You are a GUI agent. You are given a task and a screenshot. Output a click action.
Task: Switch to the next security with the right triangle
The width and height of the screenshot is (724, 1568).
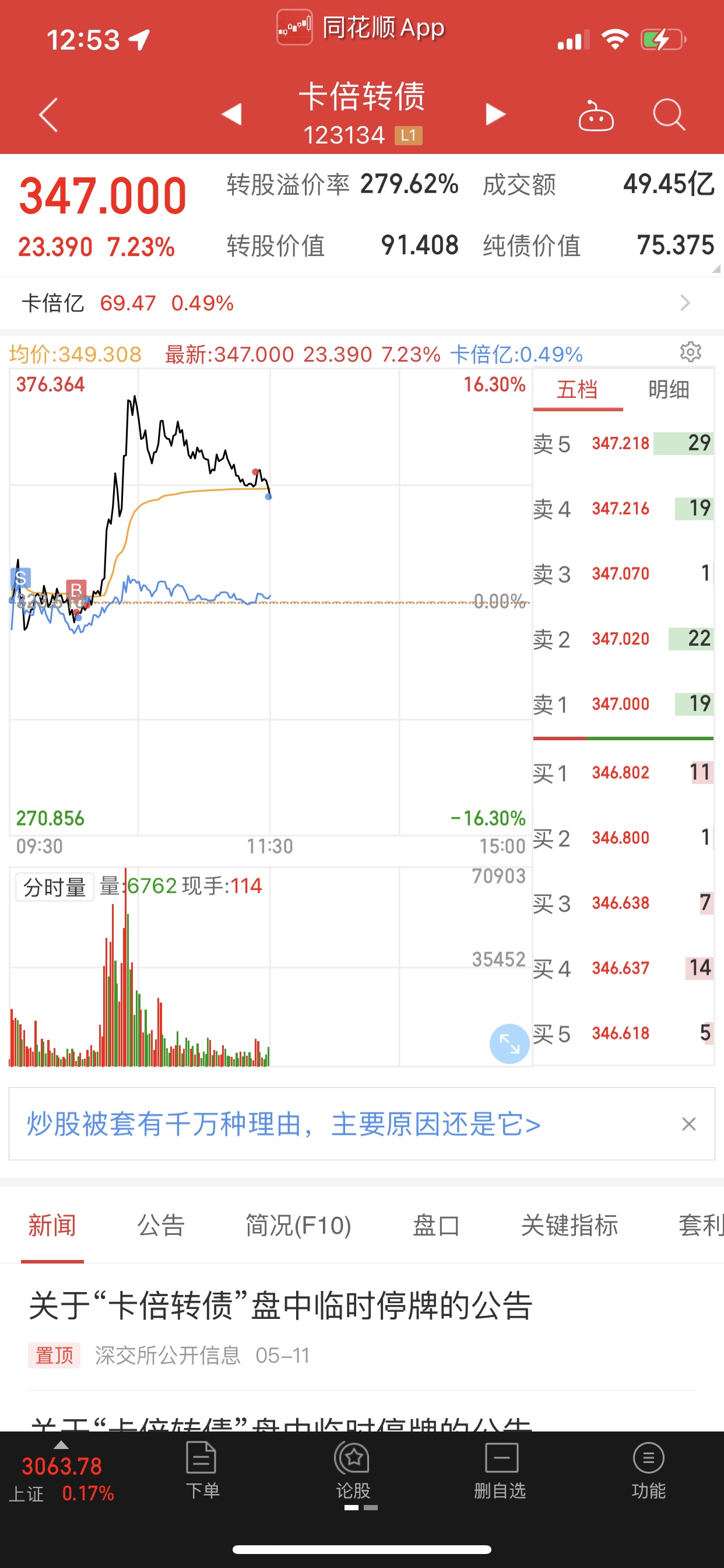coord(496,114)
